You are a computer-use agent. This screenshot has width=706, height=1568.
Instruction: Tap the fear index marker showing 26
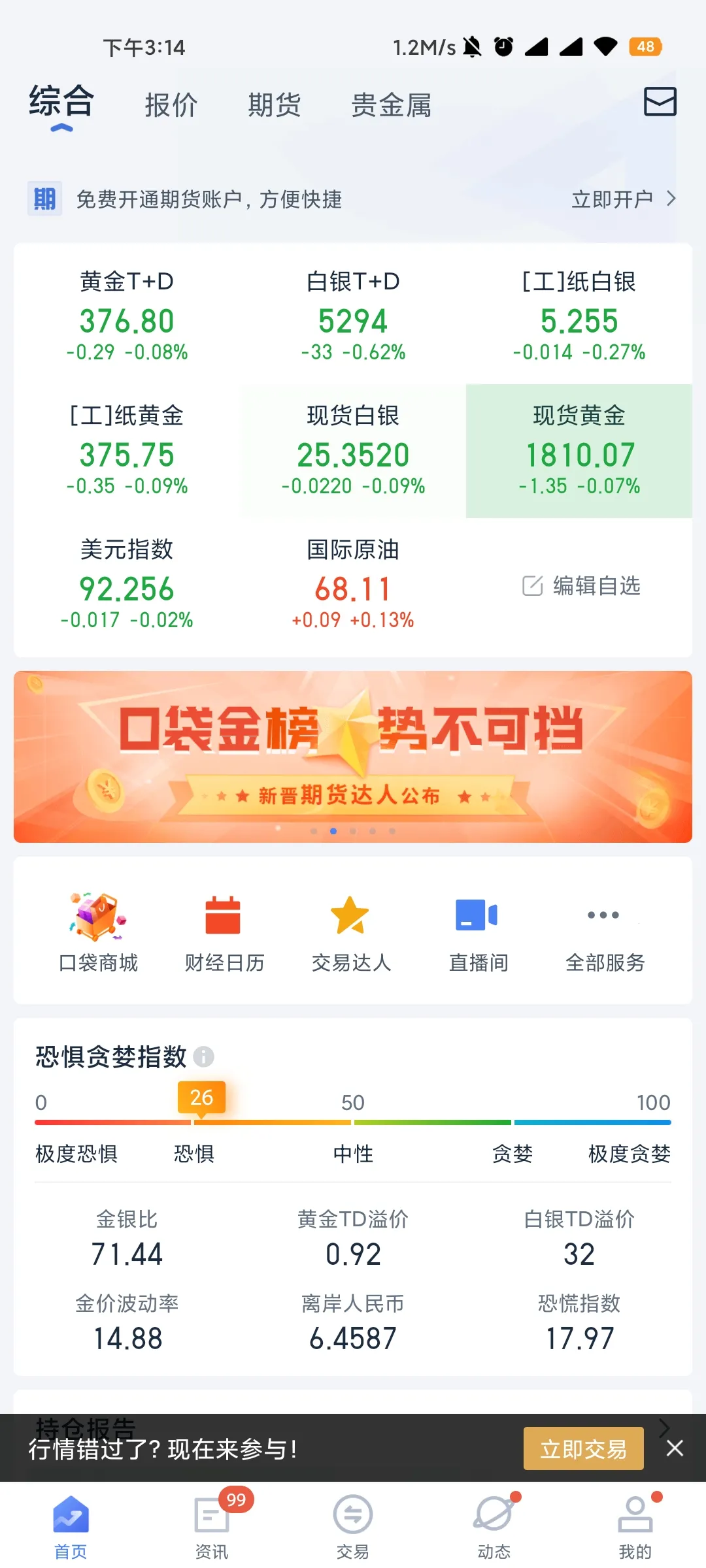[201, 1097]
